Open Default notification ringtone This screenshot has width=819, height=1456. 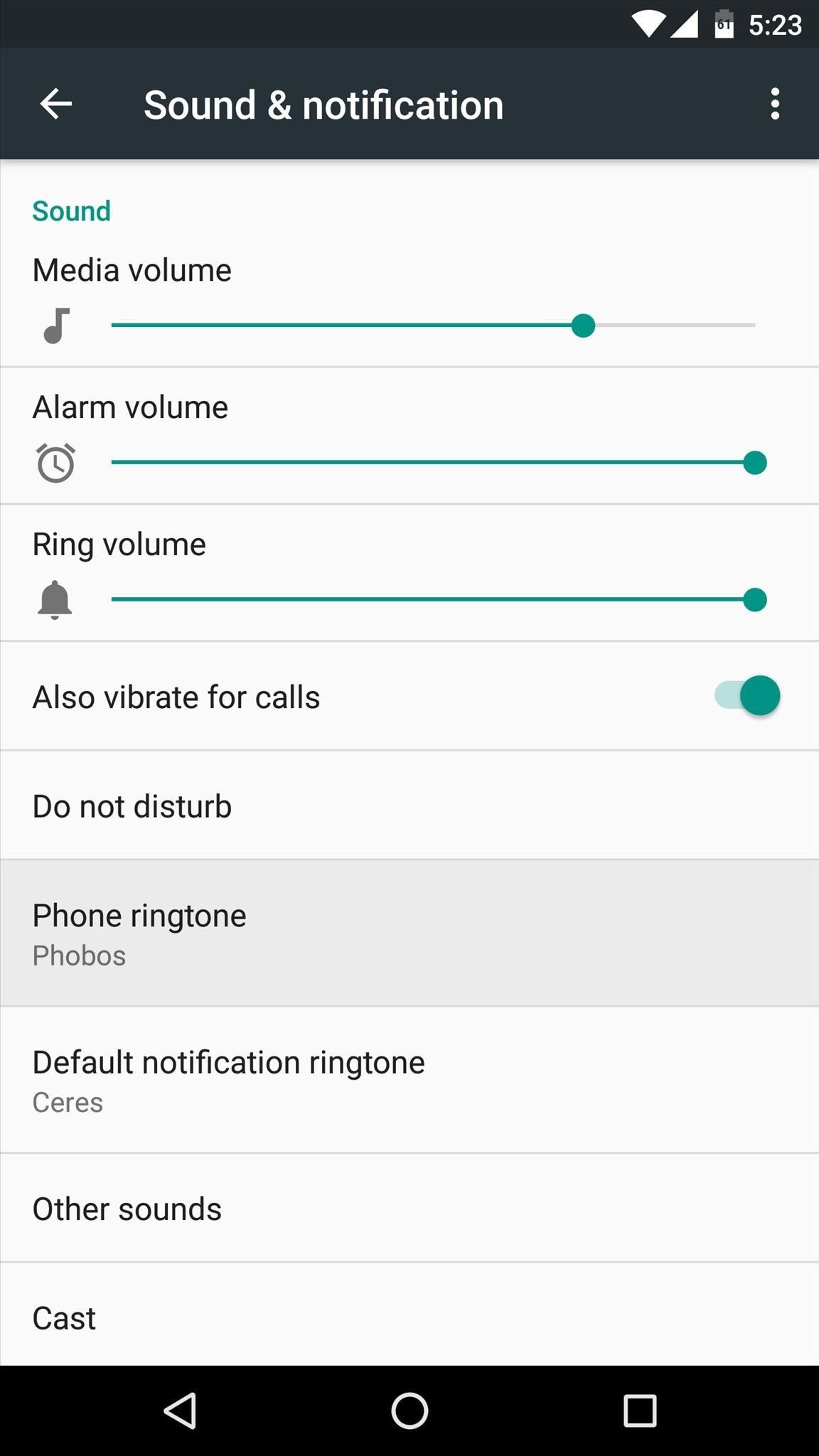click(x=409, y=1080)
